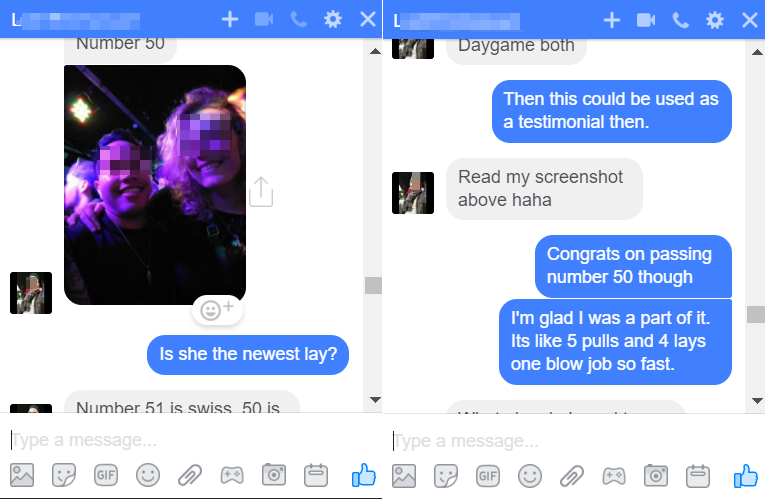765x499 pixels.
Task: Send a thumbs-up like in the photo chat
Action: coord(363,476)
